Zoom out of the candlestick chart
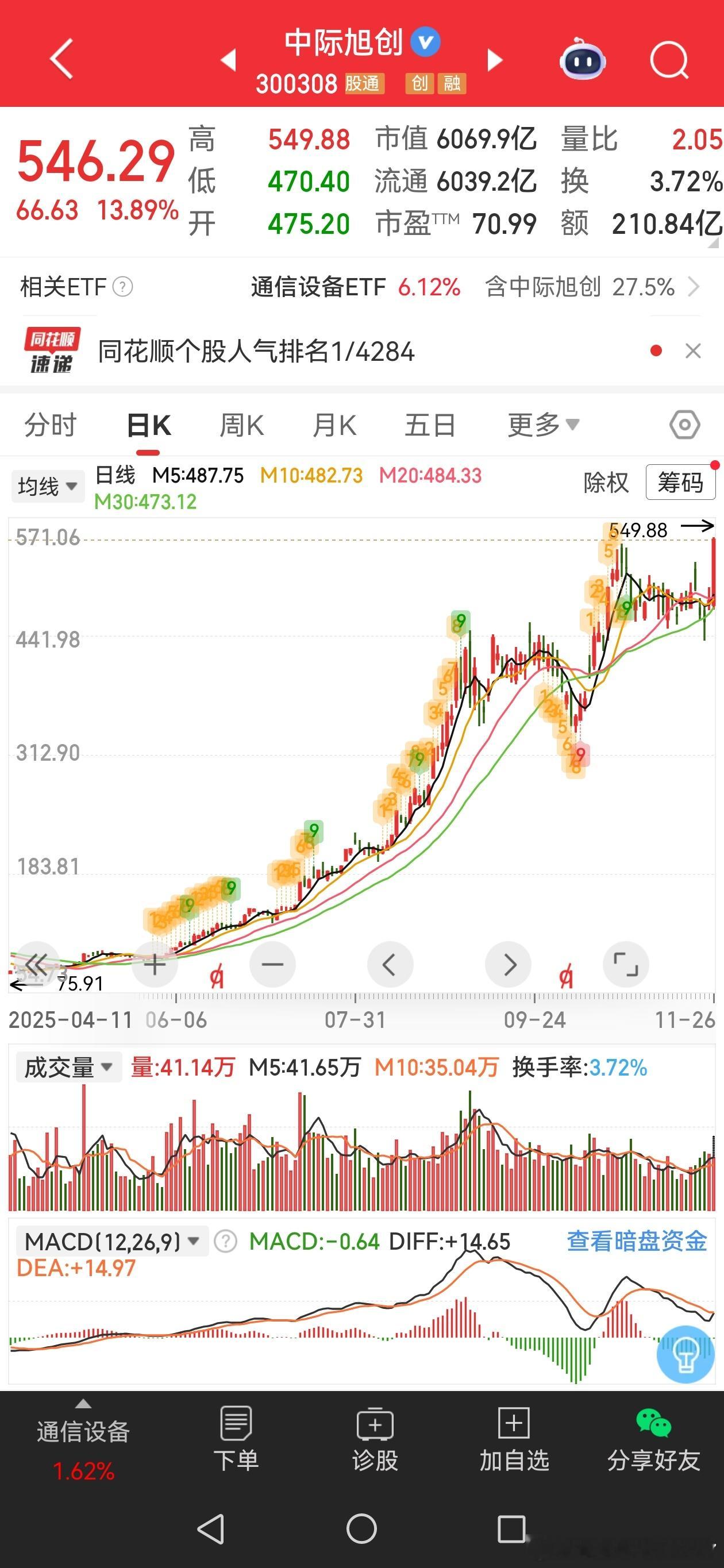Viewport: 724px width, 1568px height. pyautogui.click(x=272, y=964)
